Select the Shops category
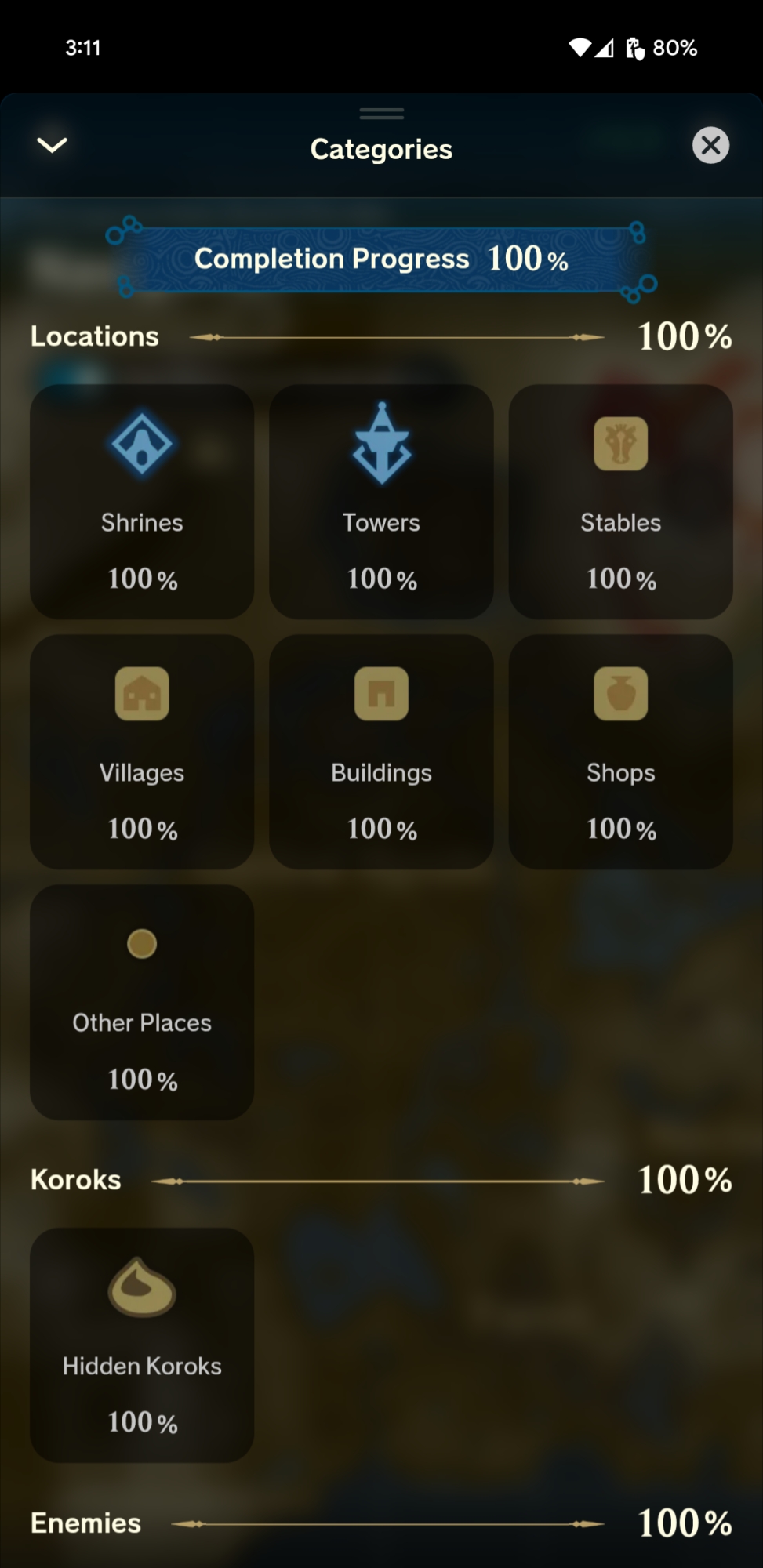 (620, 752)
